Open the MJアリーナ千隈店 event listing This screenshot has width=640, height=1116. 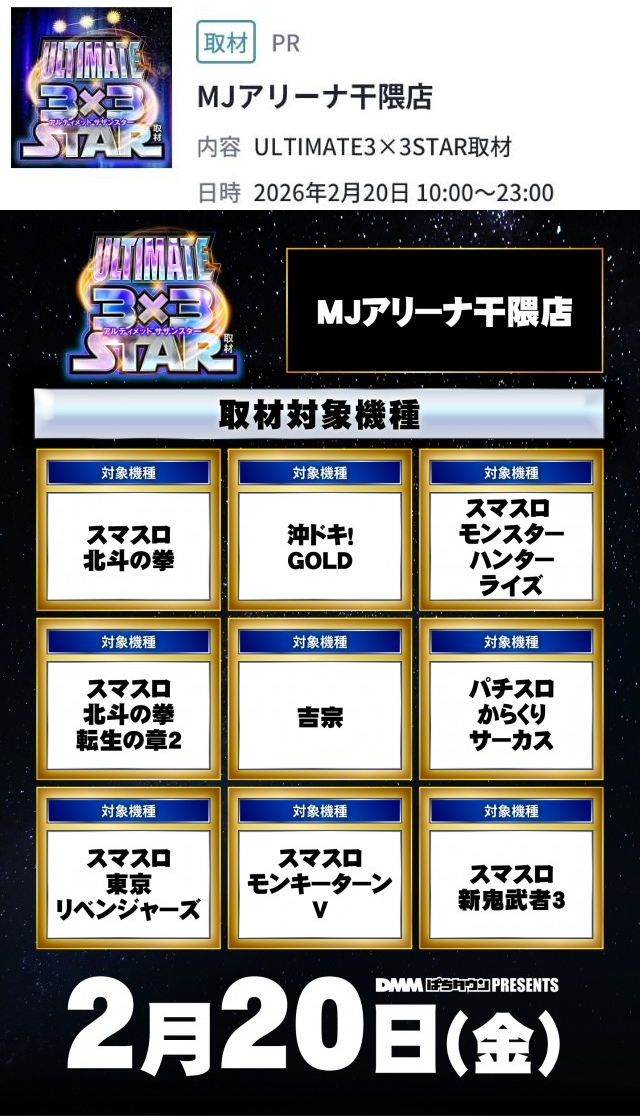coord(315,97)
